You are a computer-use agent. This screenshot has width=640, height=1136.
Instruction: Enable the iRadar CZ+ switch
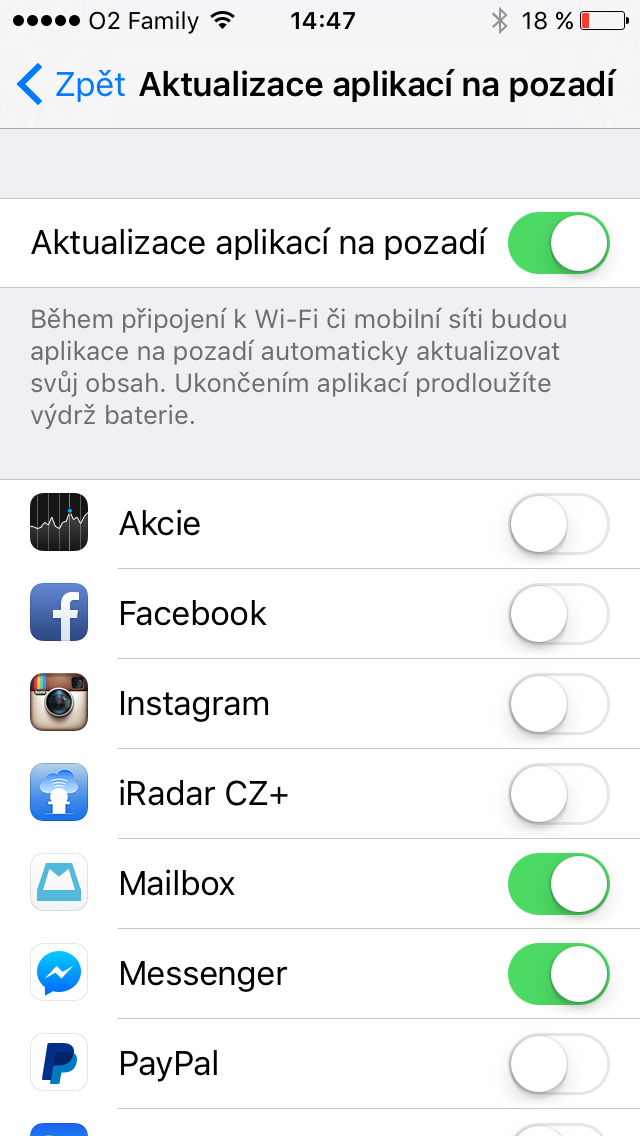558,794
